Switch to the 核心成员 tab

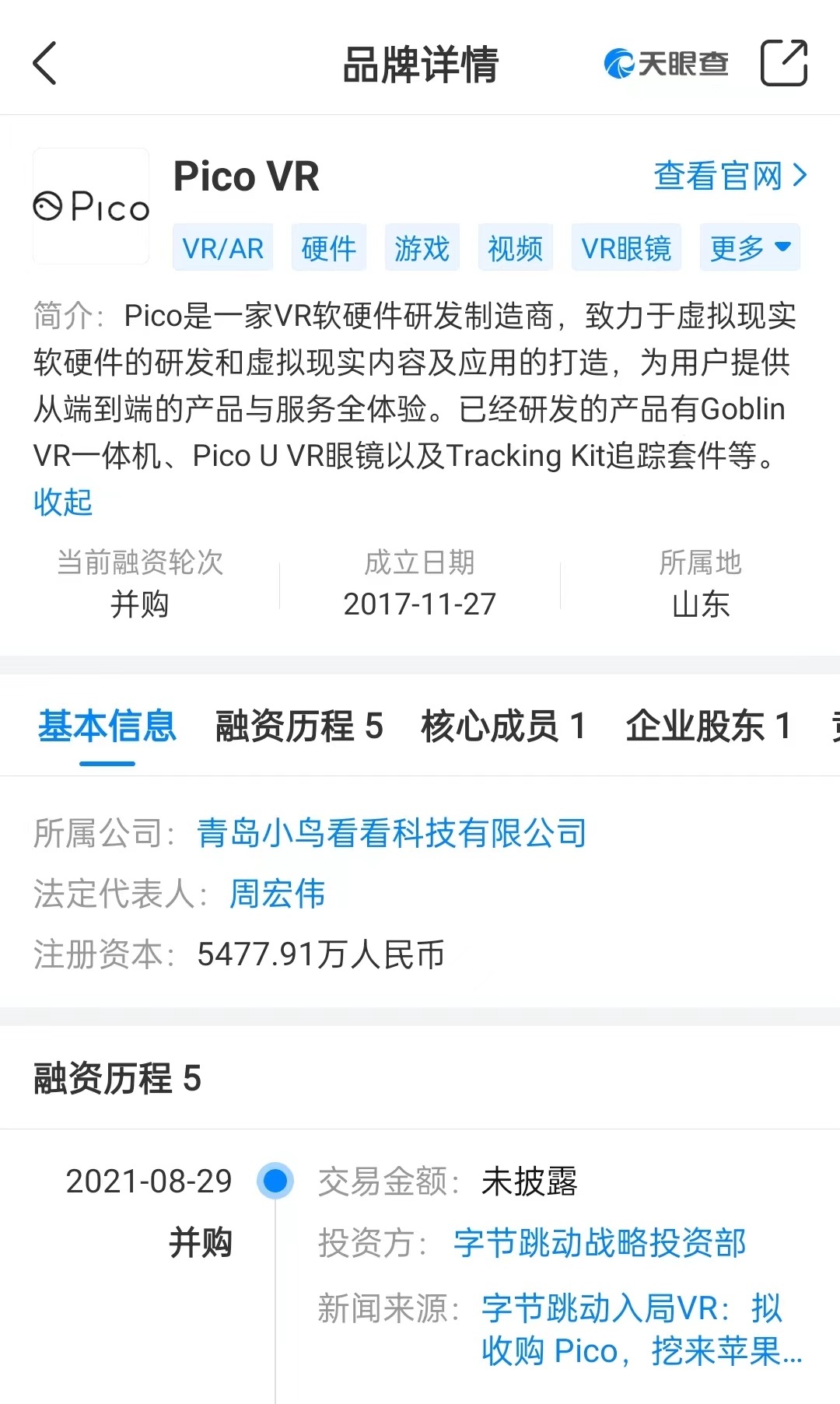(502, 726)
